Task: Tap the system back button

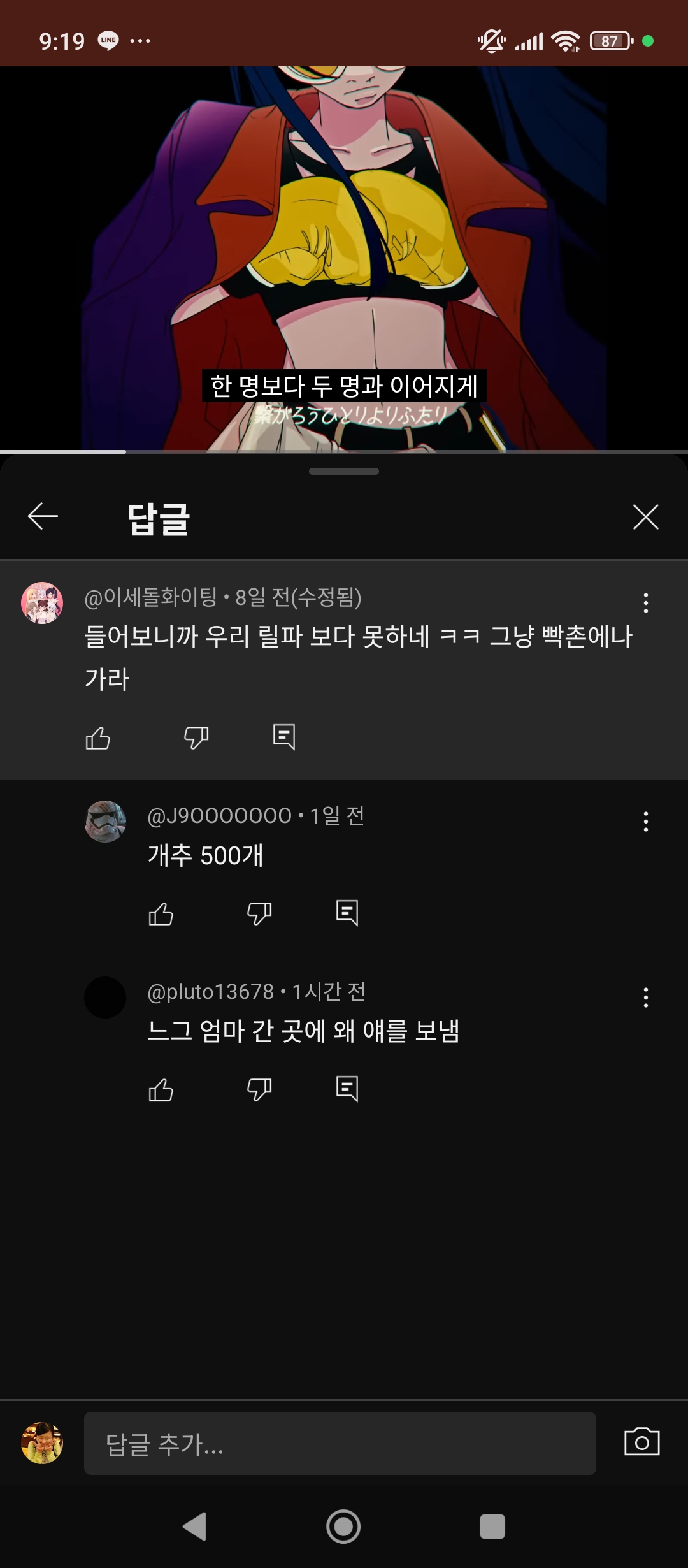Action: coord(195,1527)
